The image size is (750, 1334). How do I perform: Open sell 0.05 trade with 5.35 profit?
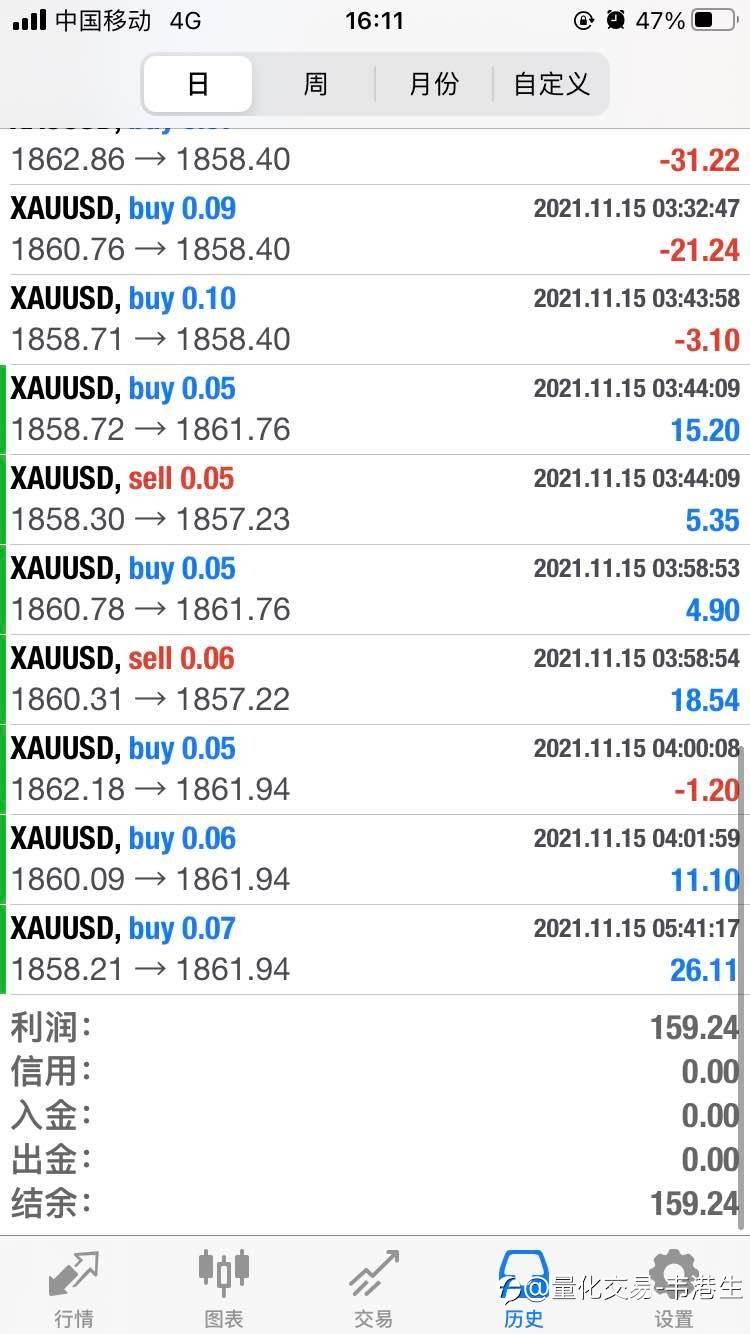point(375,500)
